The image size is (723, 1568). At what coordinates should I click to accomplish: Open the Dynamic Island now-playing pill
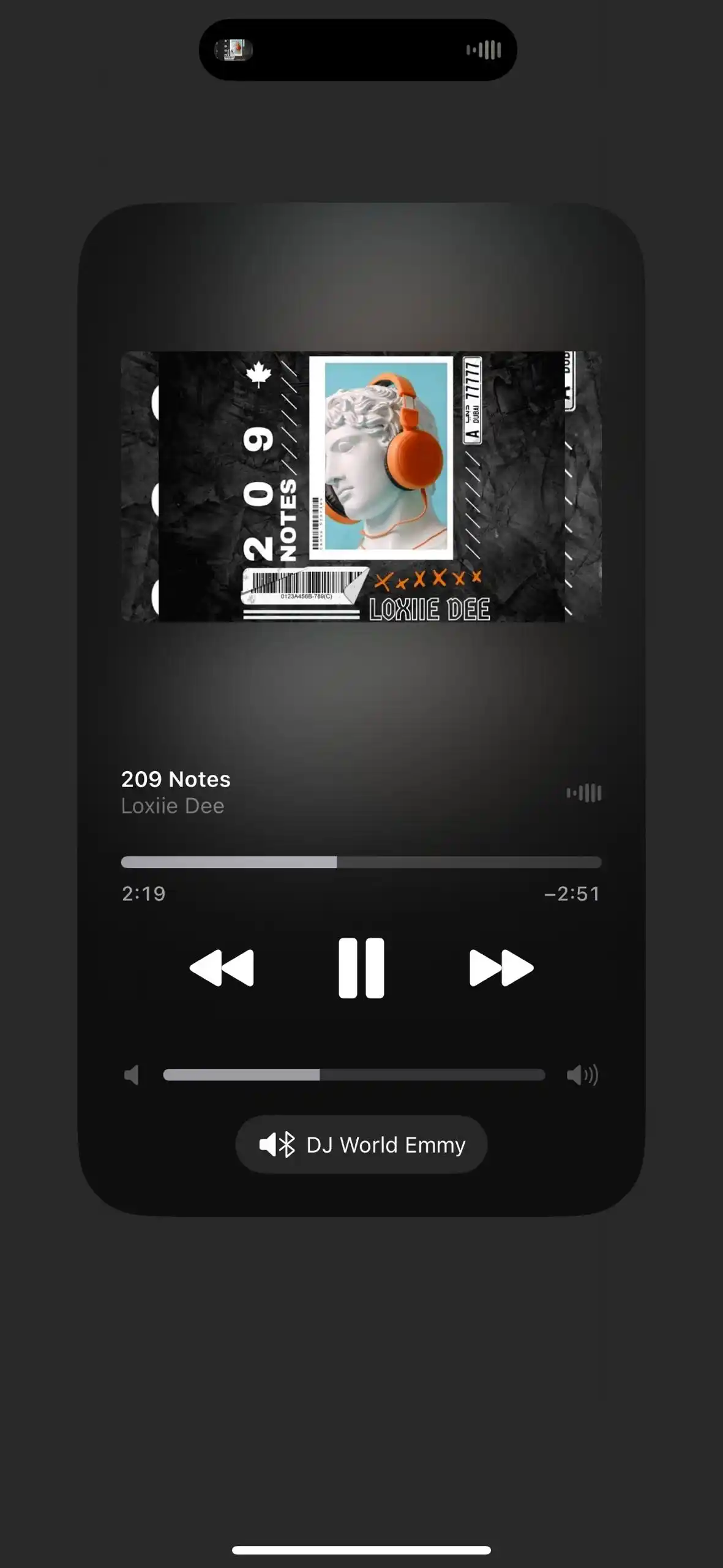point(358,50)
